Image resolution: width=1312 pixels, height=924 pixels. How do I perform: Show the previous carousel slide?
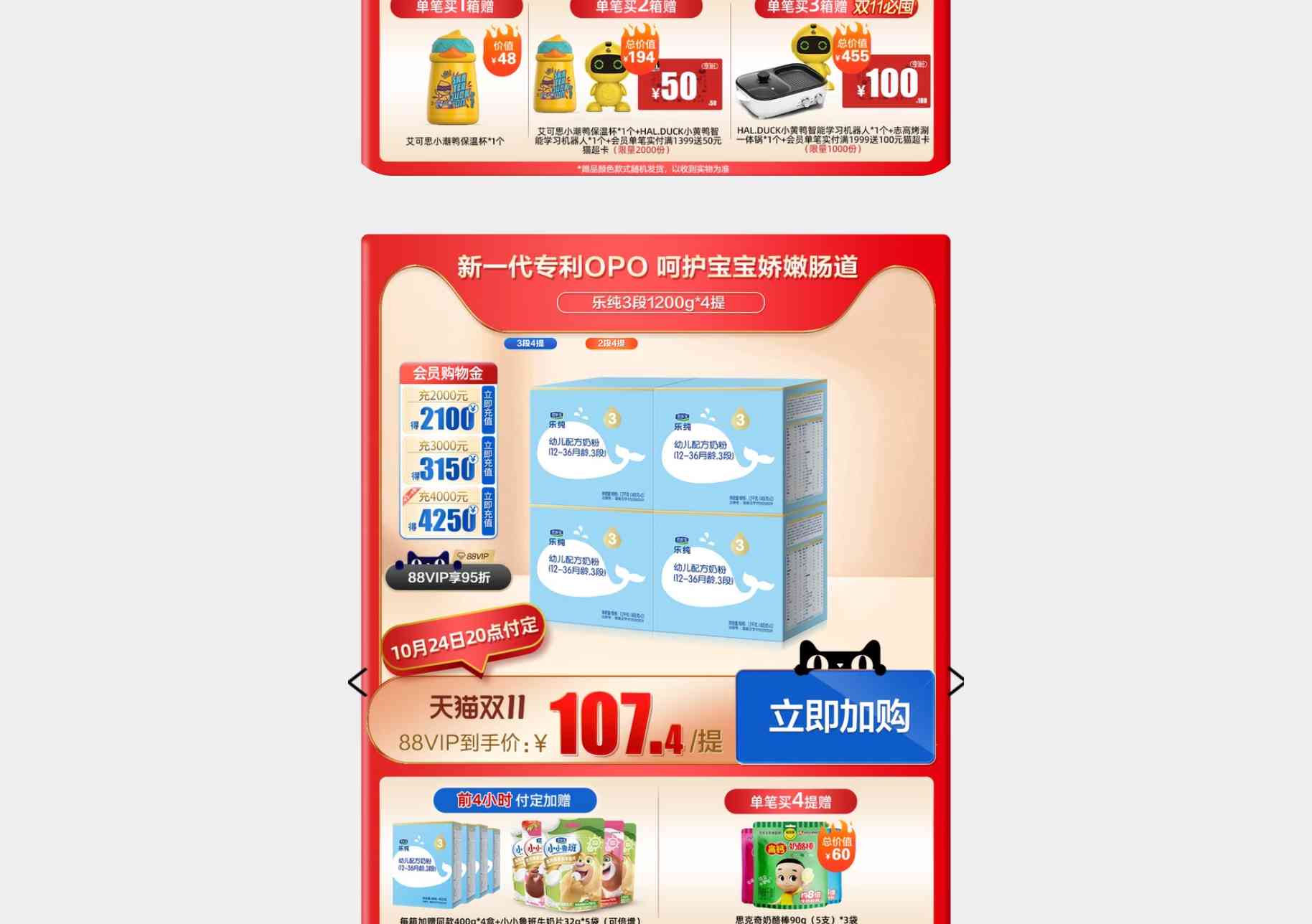point(357,682)
